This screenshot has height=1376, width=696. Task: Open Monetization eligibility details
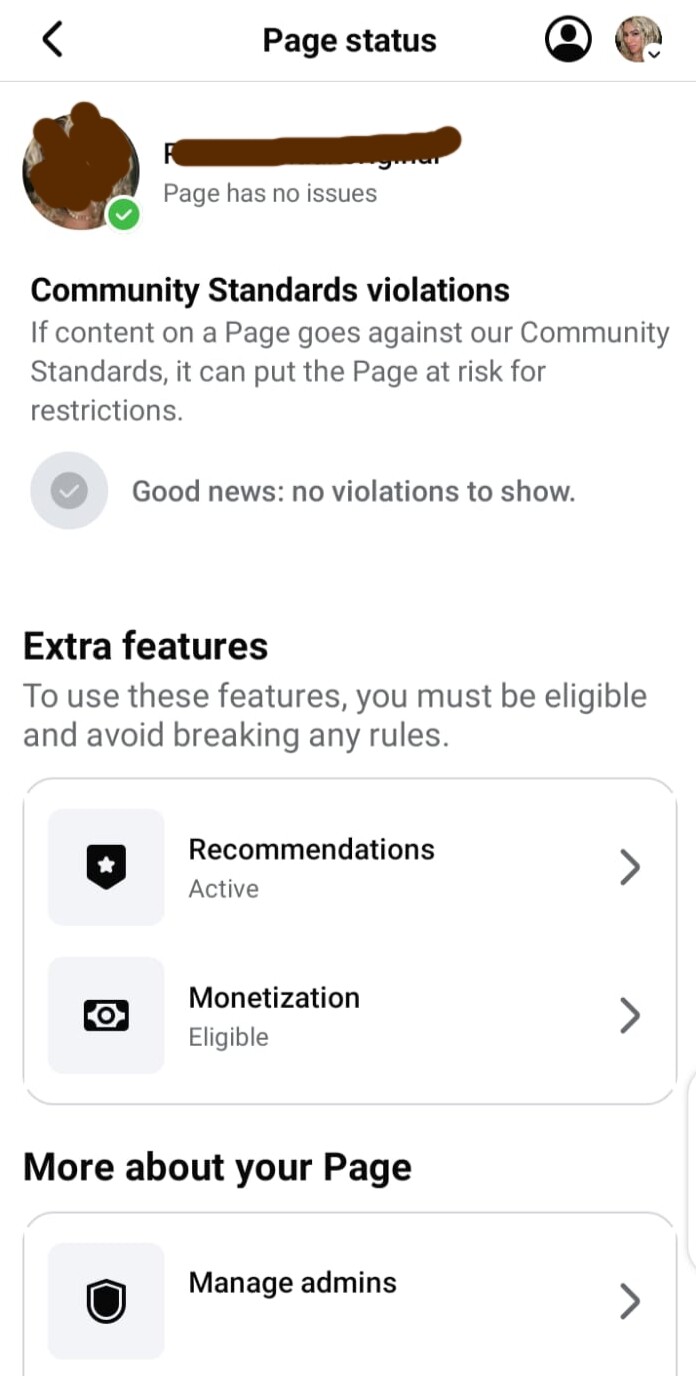click(349, 1015)
